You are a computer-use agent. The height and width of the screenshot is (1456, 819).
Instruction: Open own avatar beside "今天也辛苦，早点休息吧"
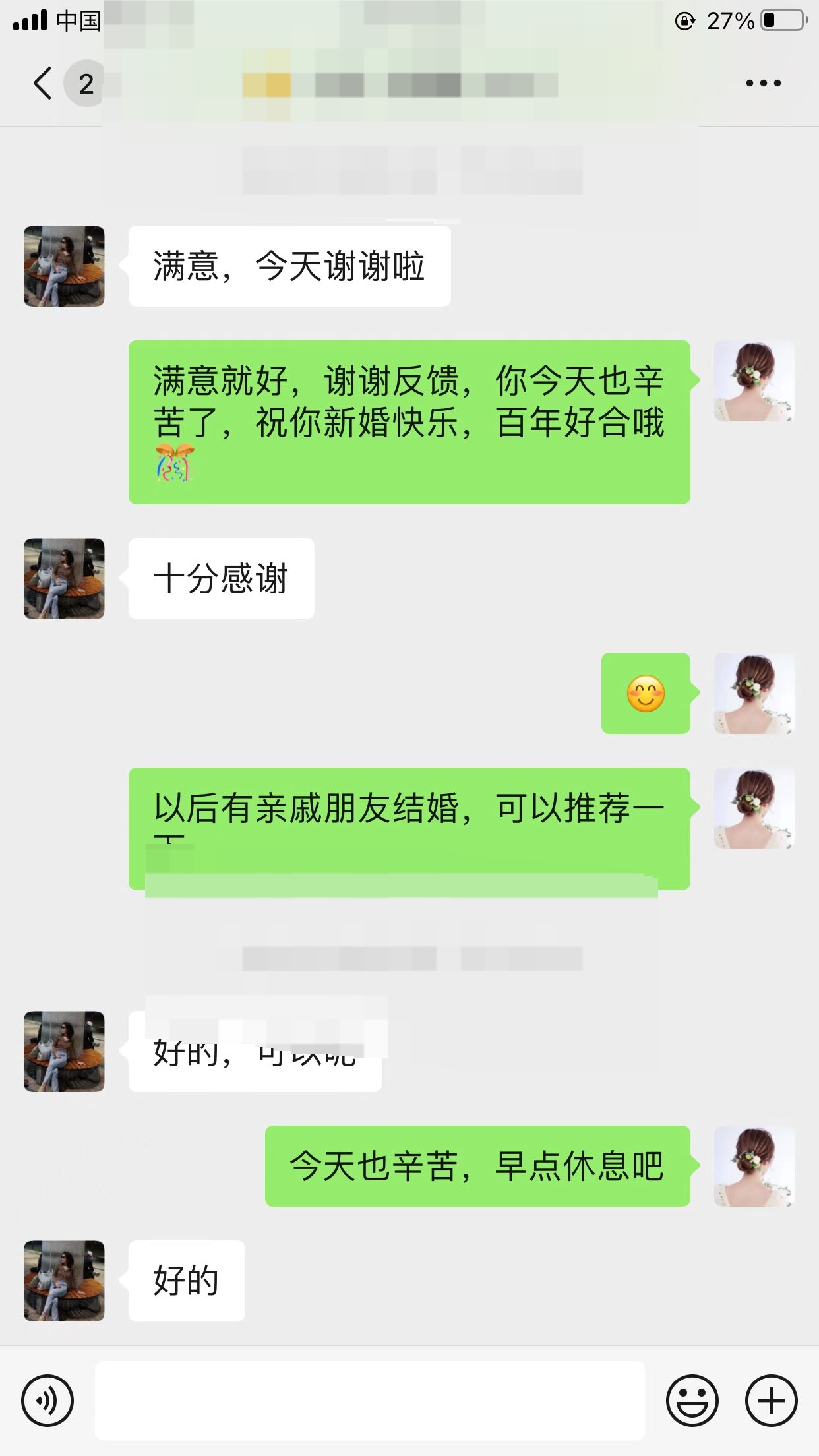(x=754, y=1166)
